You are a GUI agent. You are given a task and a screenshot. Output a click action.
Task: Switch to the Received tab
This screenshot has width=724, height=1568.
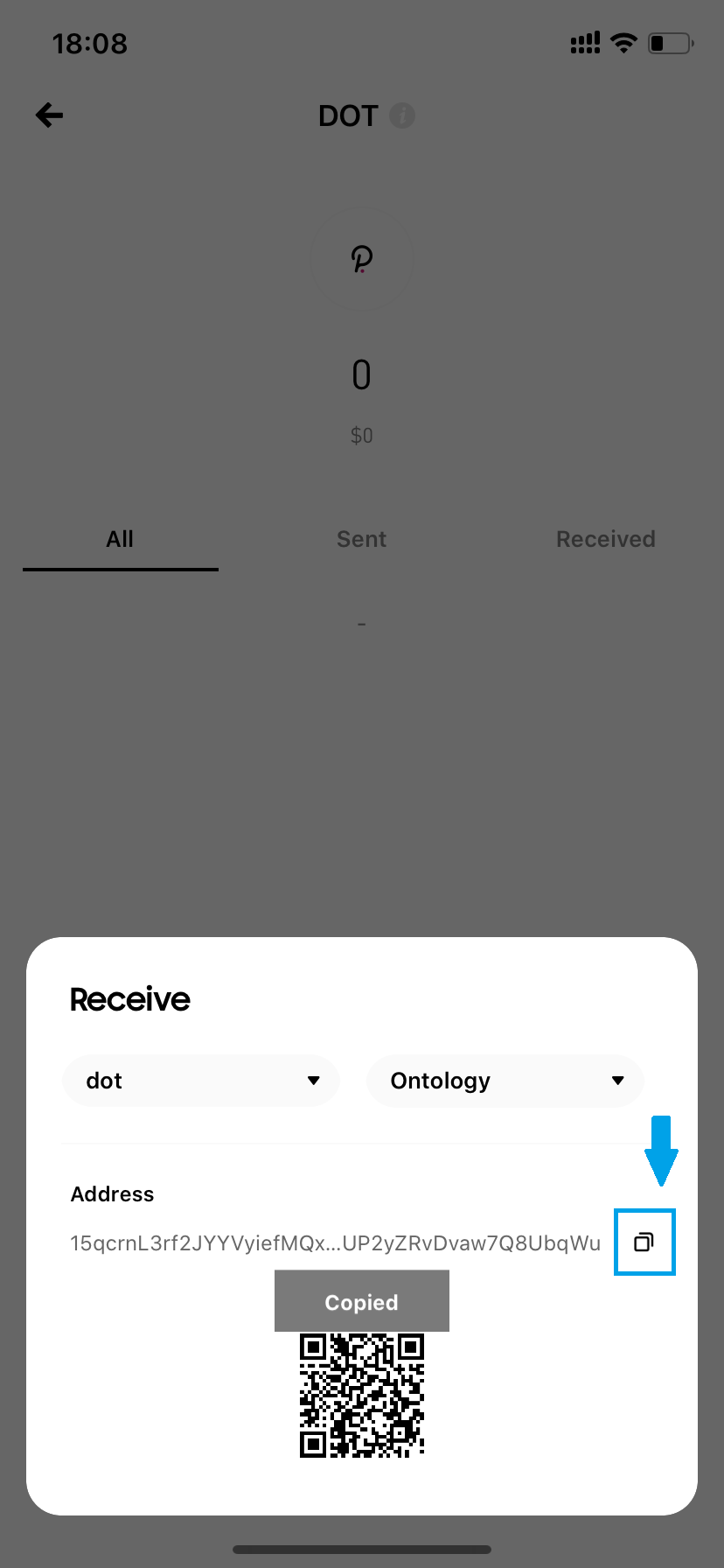pyautogui.click(x=605, y=539)
